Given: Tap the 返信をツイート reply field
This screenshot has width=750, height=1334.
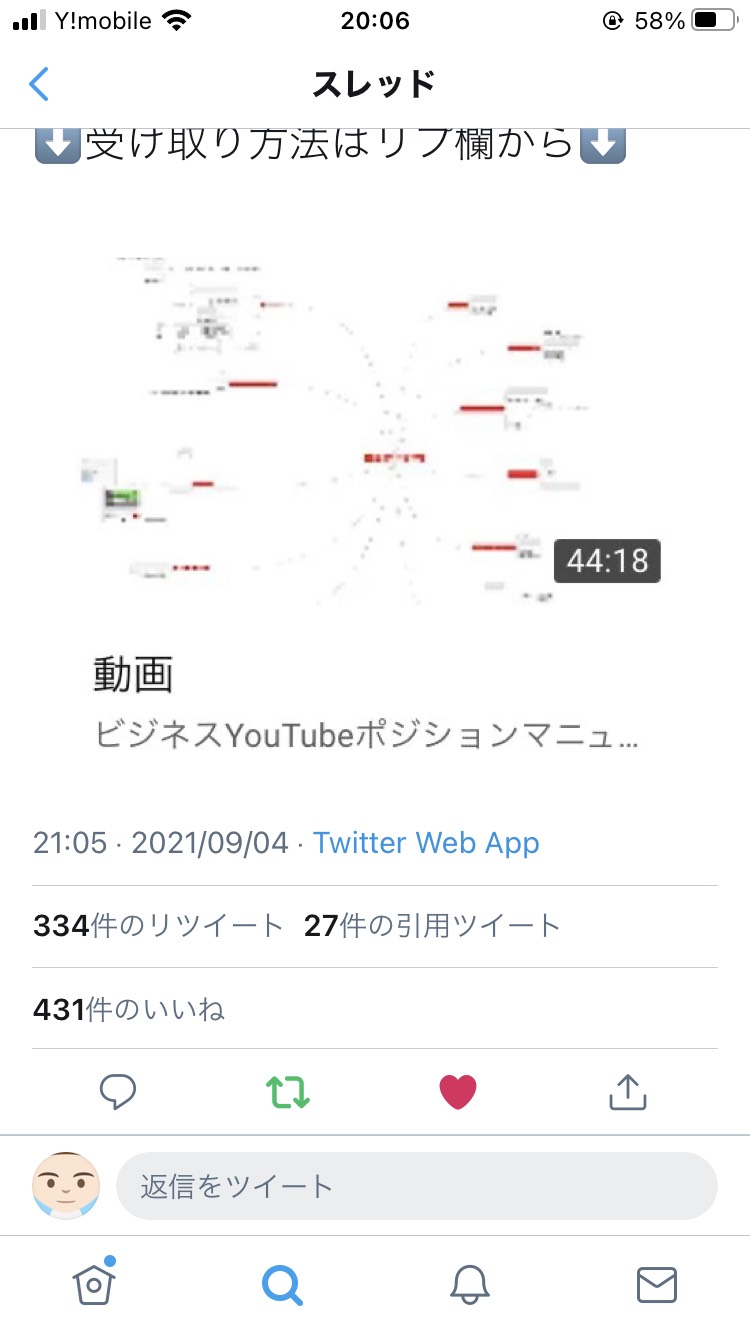Looking at the screenshot, I should point(417,1186).
